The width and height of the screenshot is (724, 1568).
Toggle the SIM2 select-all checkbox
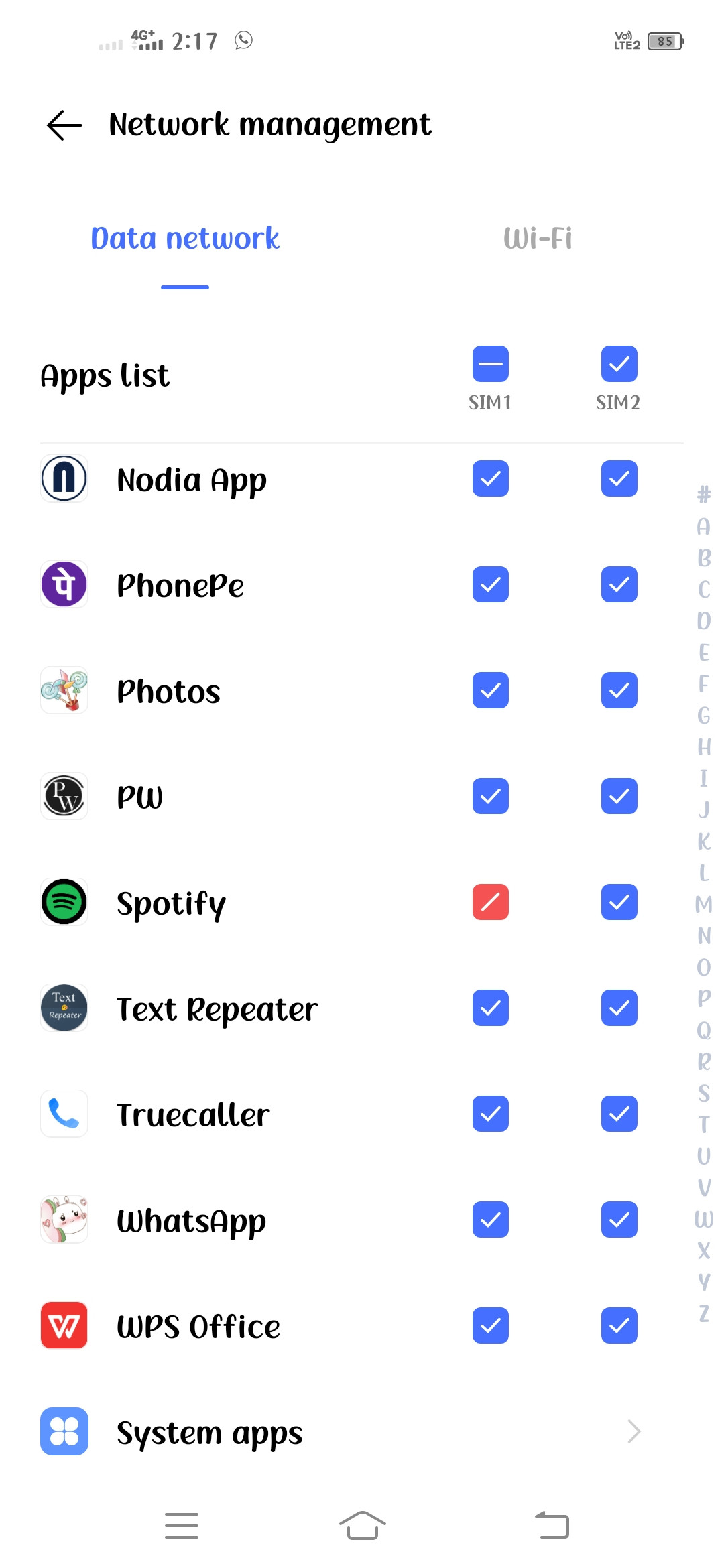click(x=619, y=364)
